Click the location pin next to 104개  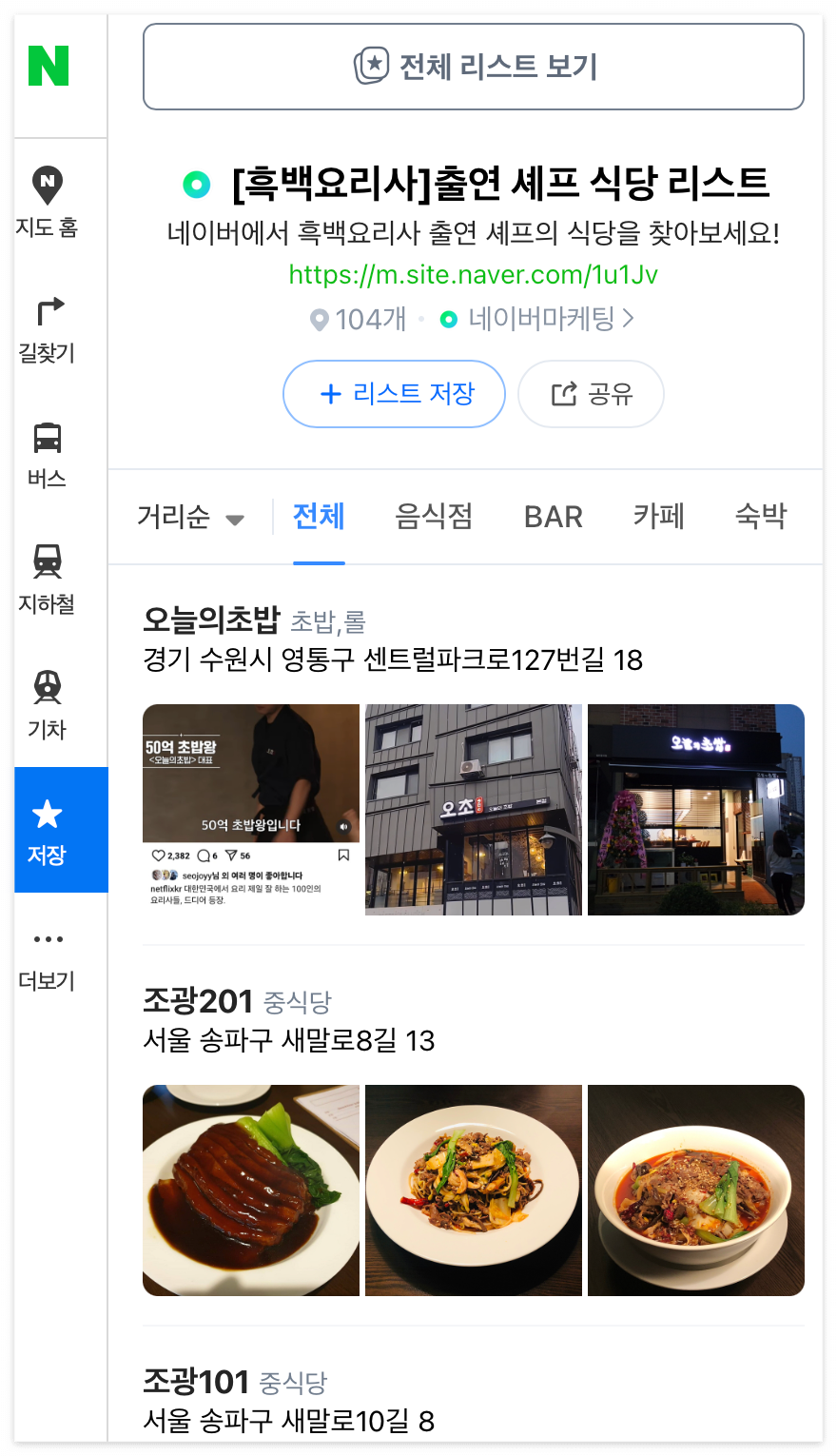coord(319,321)
